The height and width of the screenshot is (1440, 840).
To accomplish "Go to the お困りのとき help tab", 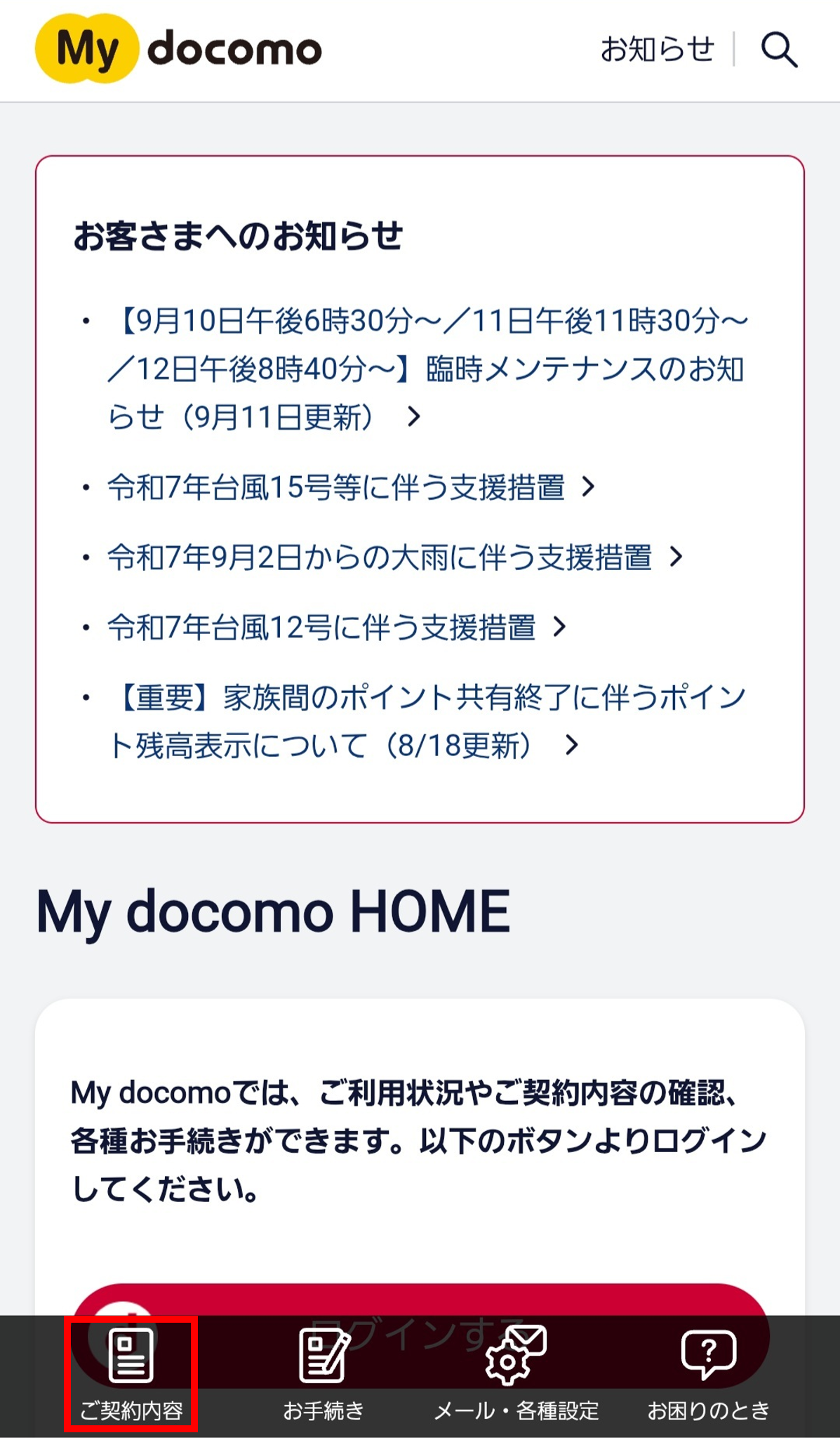I will pyautogui.click(x=708, y=1375).
